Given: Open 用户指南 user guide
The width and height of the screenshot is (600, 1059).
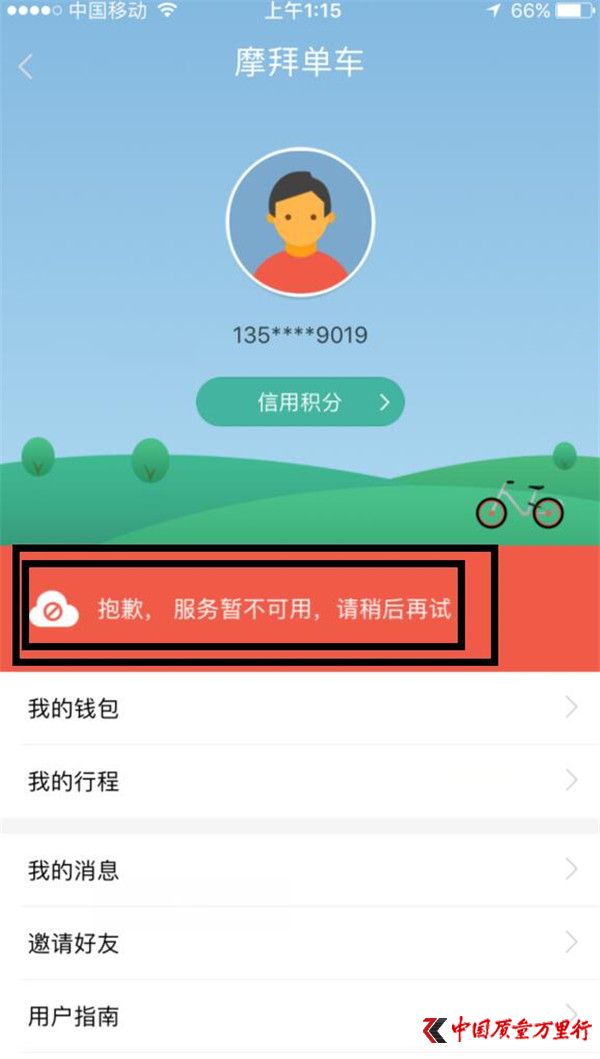Looking at the screenshot, I should click(x=300, y=1016).
